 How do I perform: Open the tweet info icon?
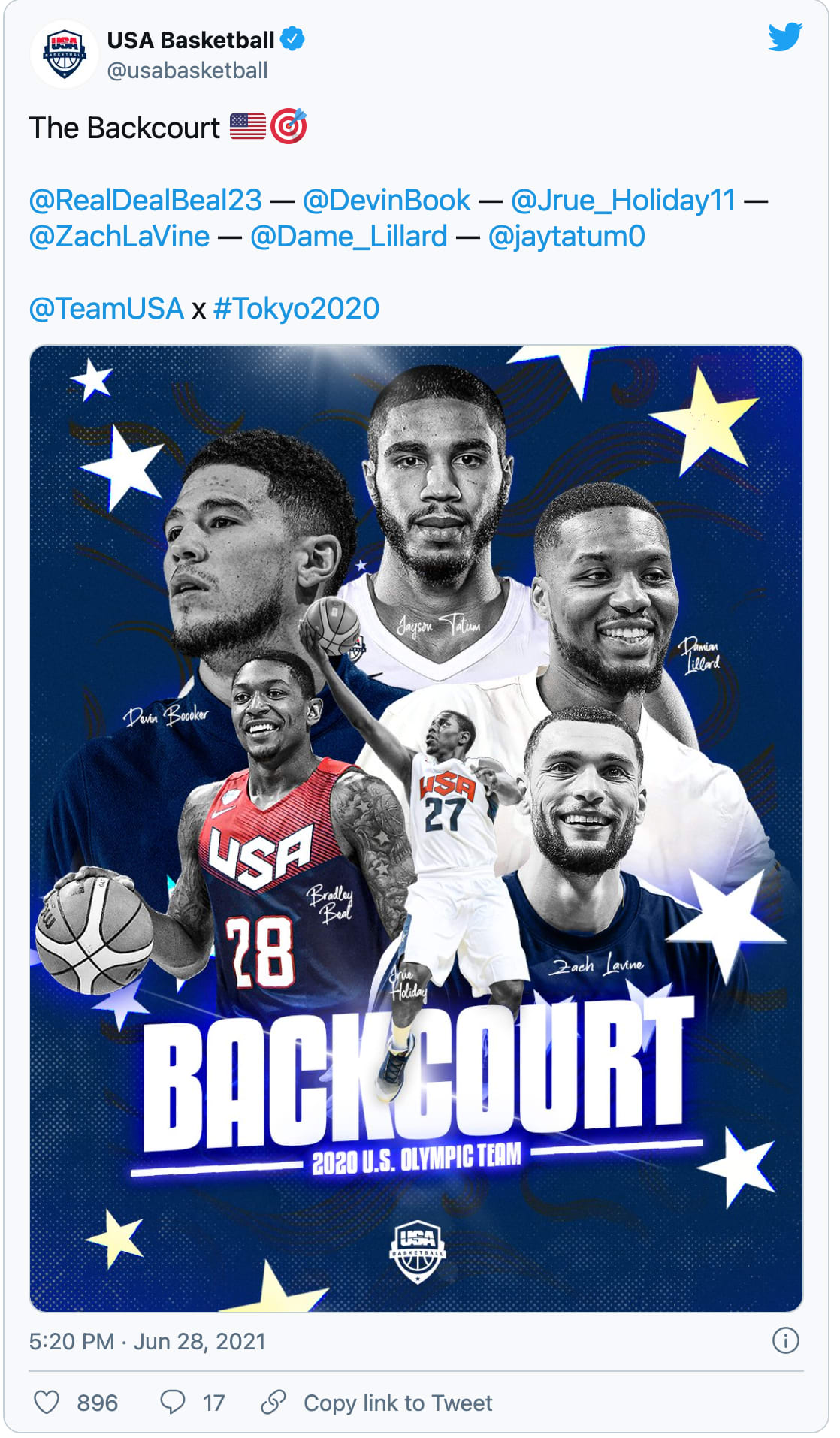[786, 1340]
